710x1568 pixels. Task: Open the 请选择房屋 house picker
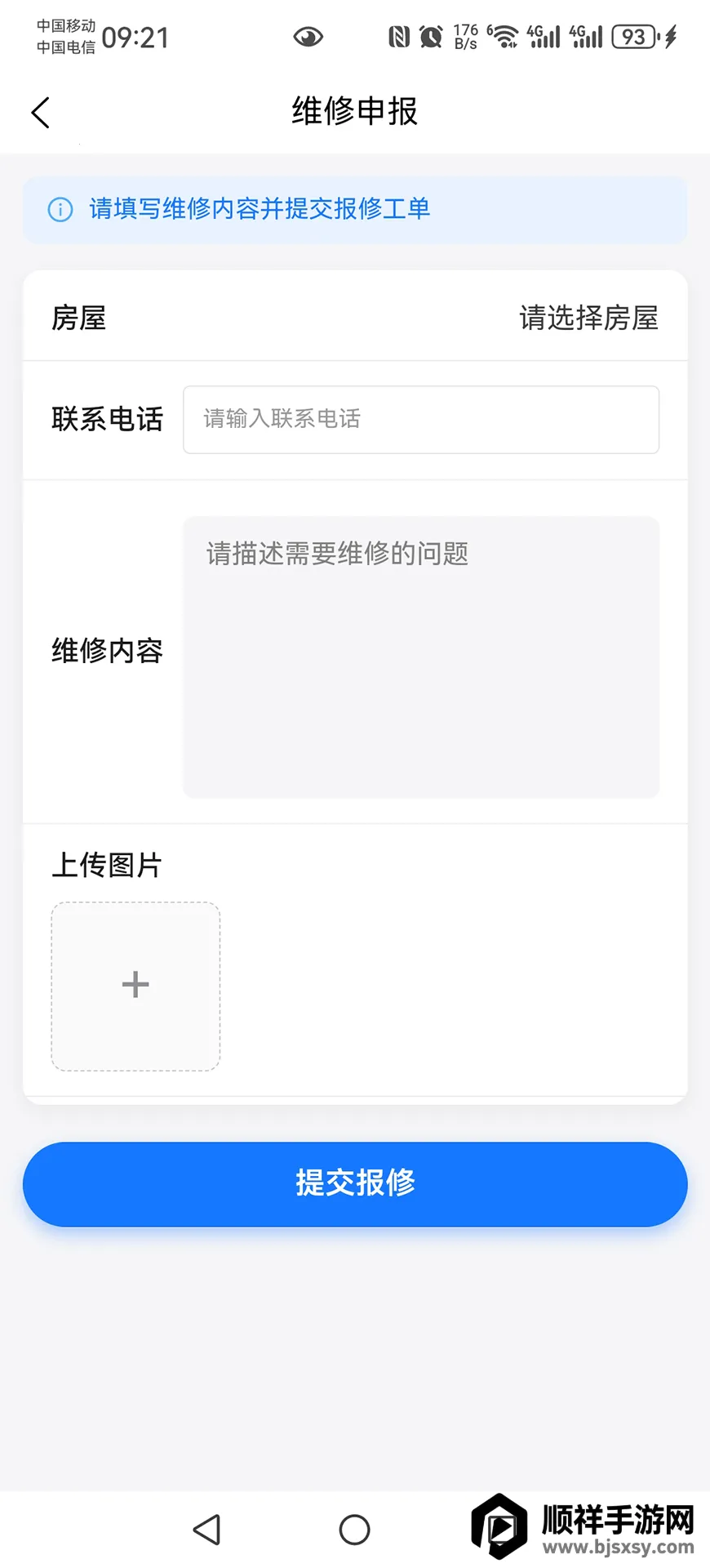click(x=588, y=318)
